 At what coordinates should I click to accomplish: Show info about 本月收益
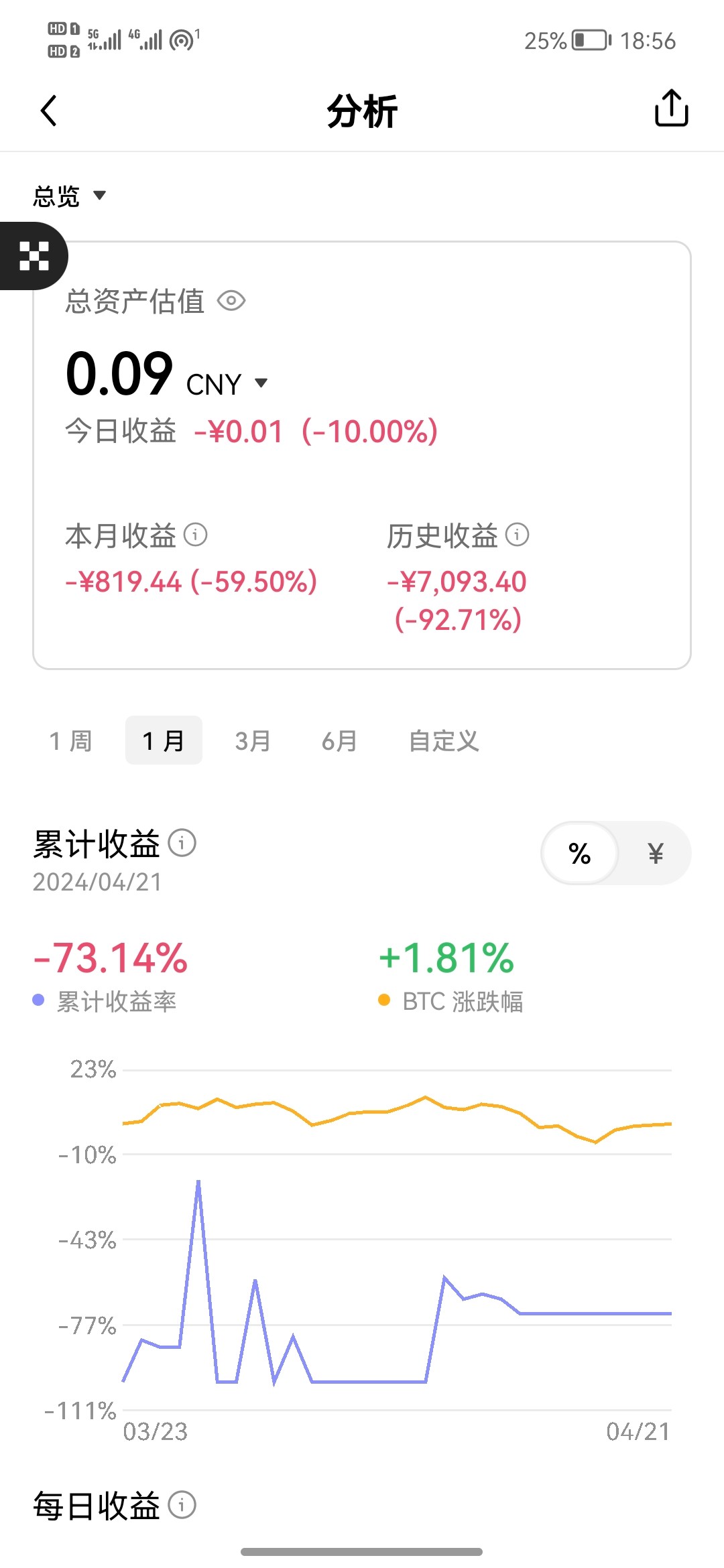(195, 535)
